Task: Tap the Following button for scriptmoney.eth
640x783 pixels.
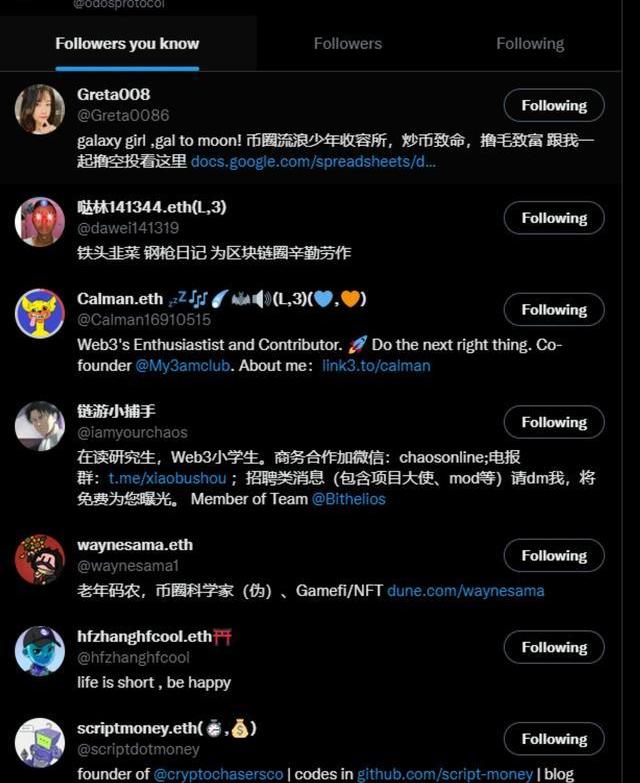Action: (553, 739)
